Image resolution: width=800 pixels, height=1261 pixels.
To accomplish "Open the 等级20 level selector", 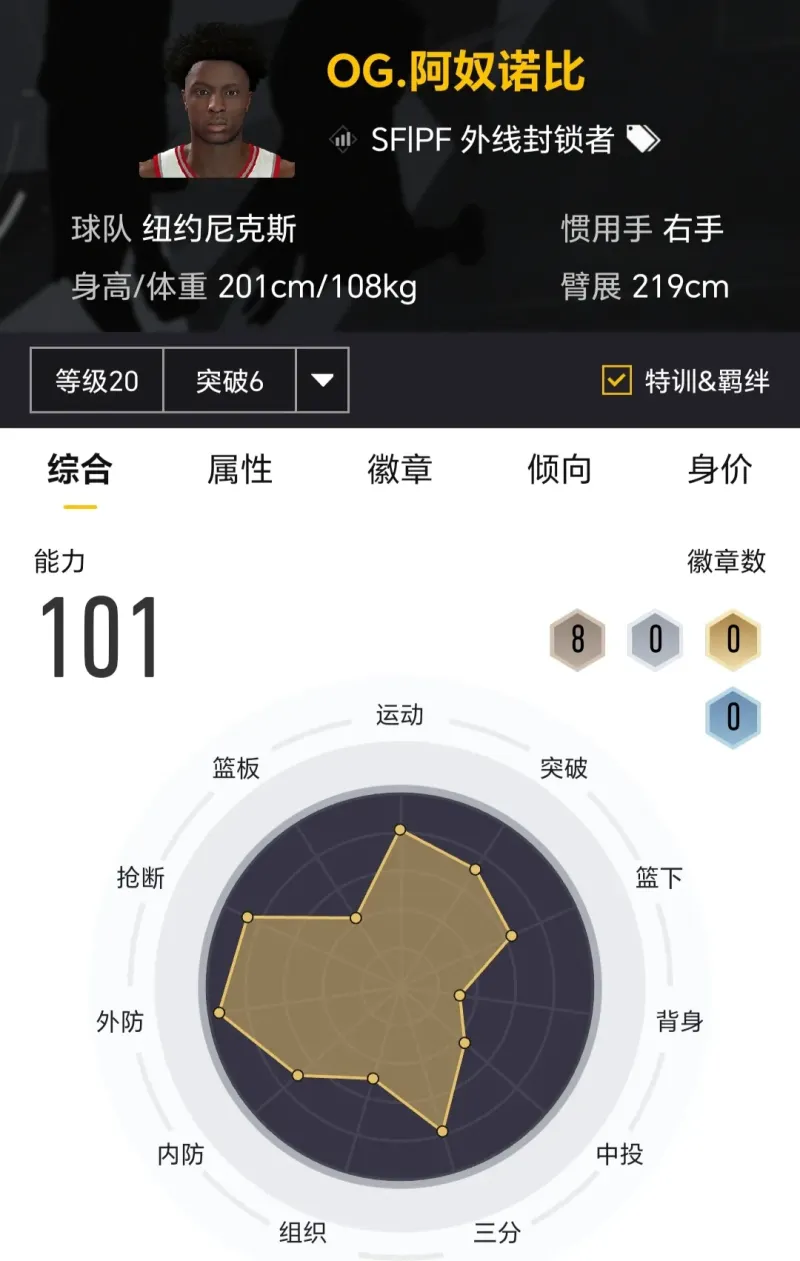I will pyautogui.click(x=97, y=380).
